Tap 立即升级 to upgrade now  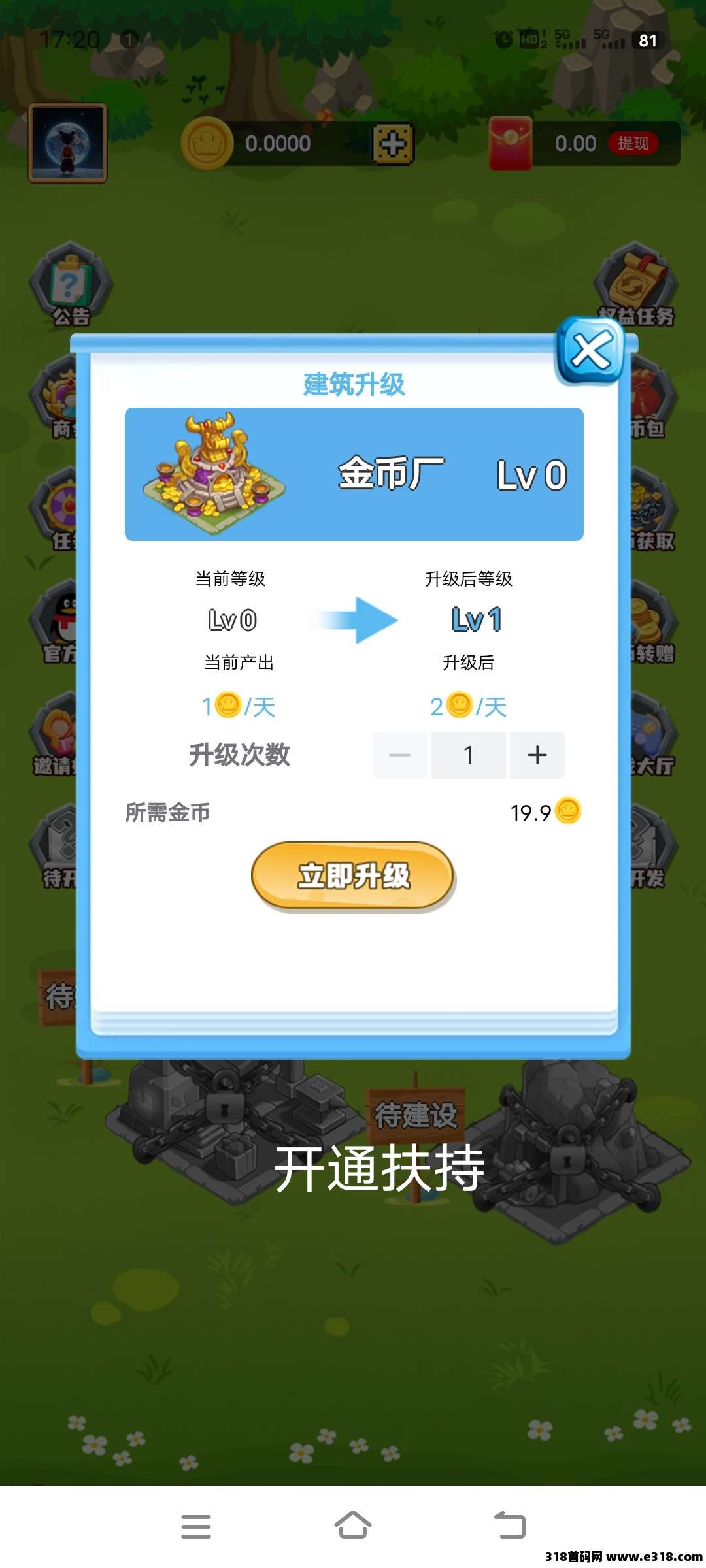352,875
